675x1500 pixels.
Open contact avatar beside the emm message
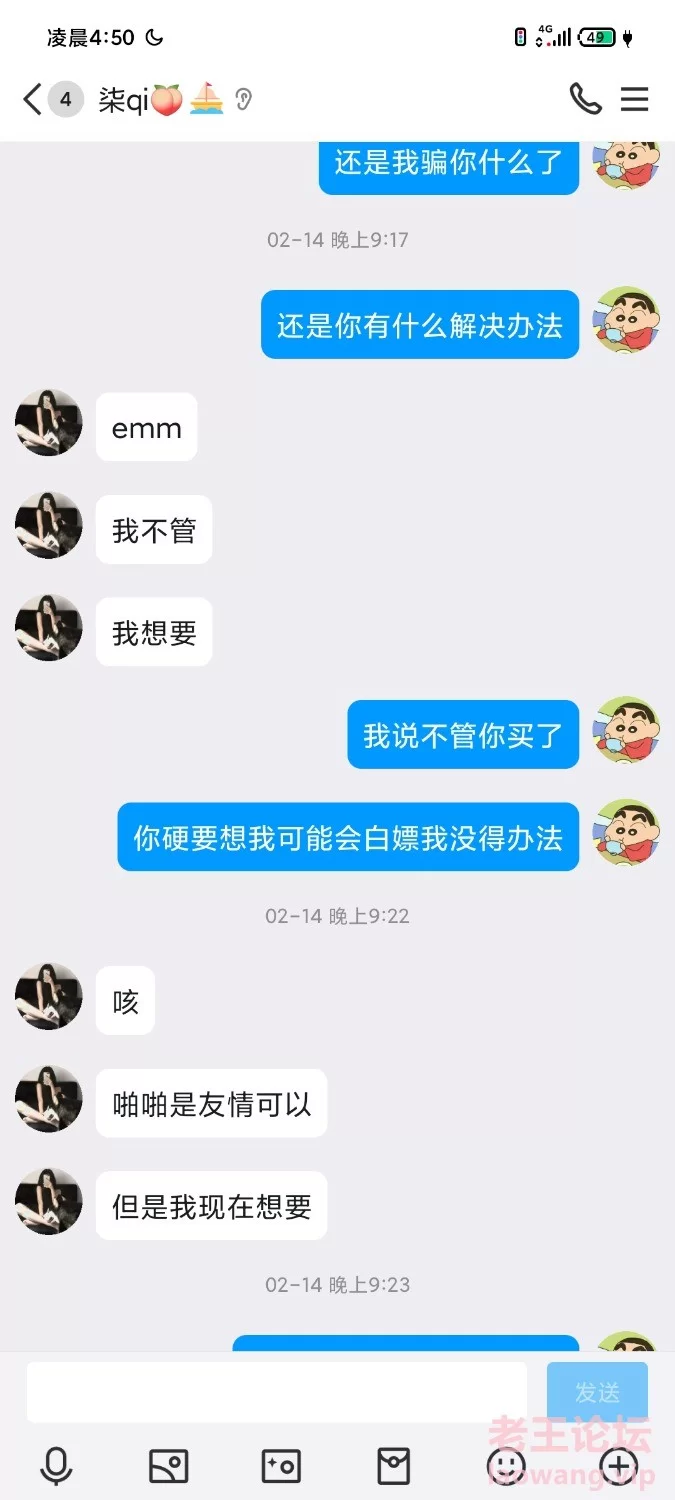pos(48,423)
